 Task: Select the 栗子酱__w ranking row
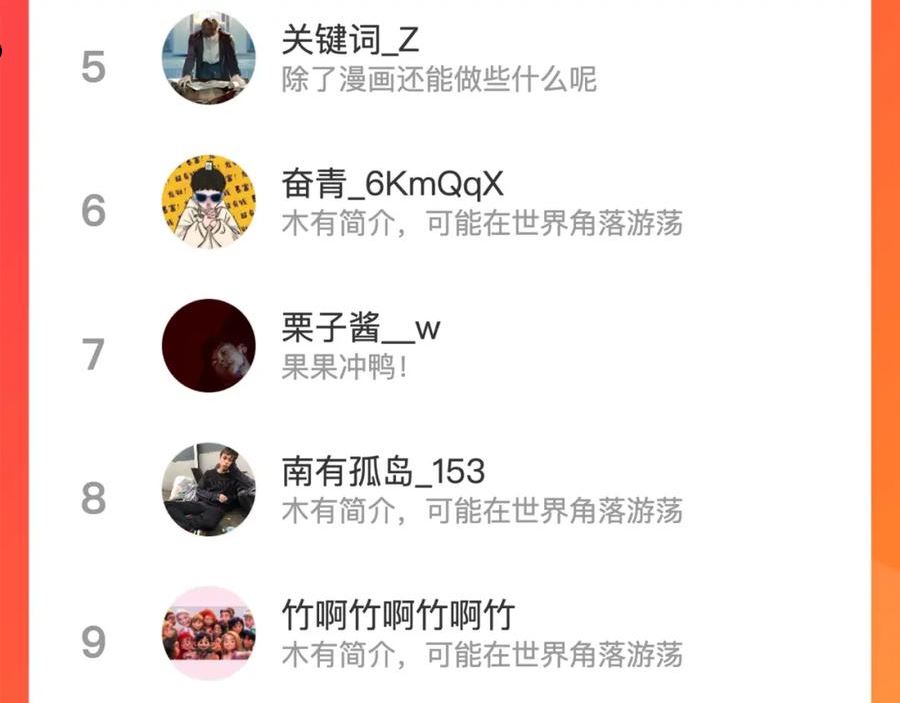coord(449,345)
